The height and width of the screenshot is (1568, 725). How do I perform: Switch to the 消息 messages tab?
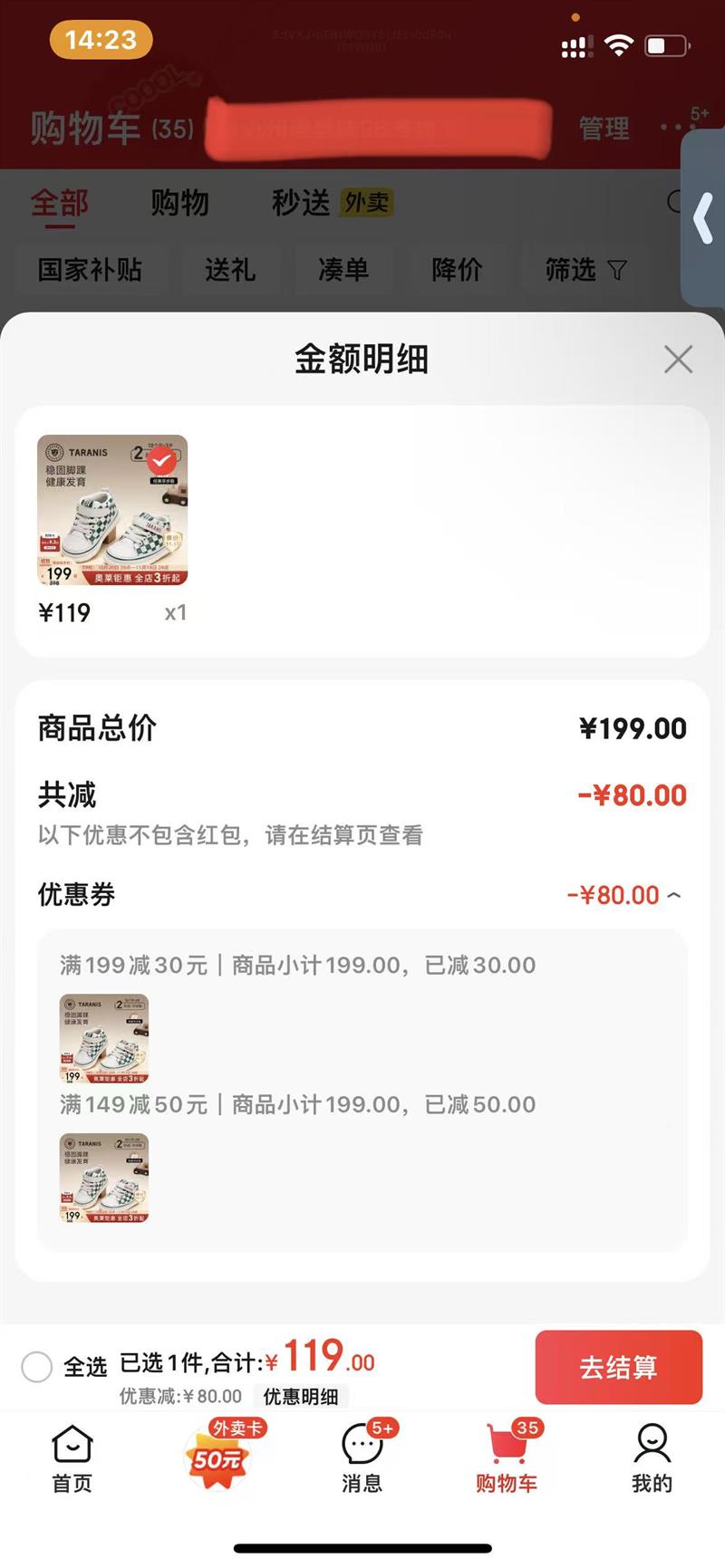362,1457
